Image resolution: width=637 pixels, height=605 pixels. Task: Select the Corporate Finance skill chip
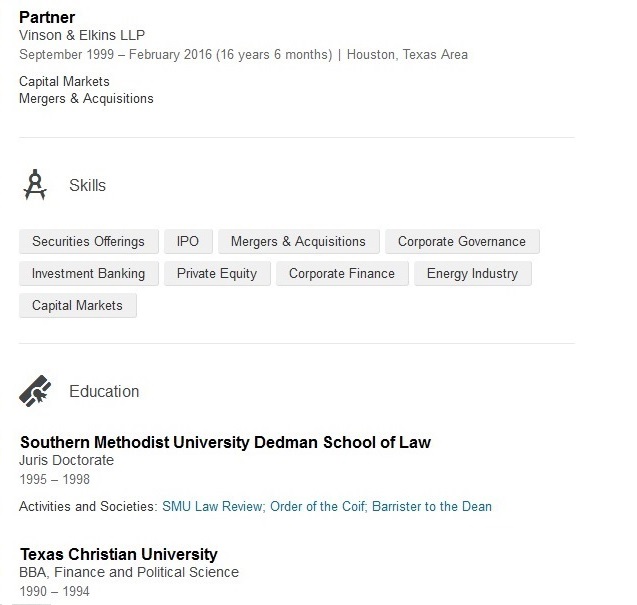(342, 273)
